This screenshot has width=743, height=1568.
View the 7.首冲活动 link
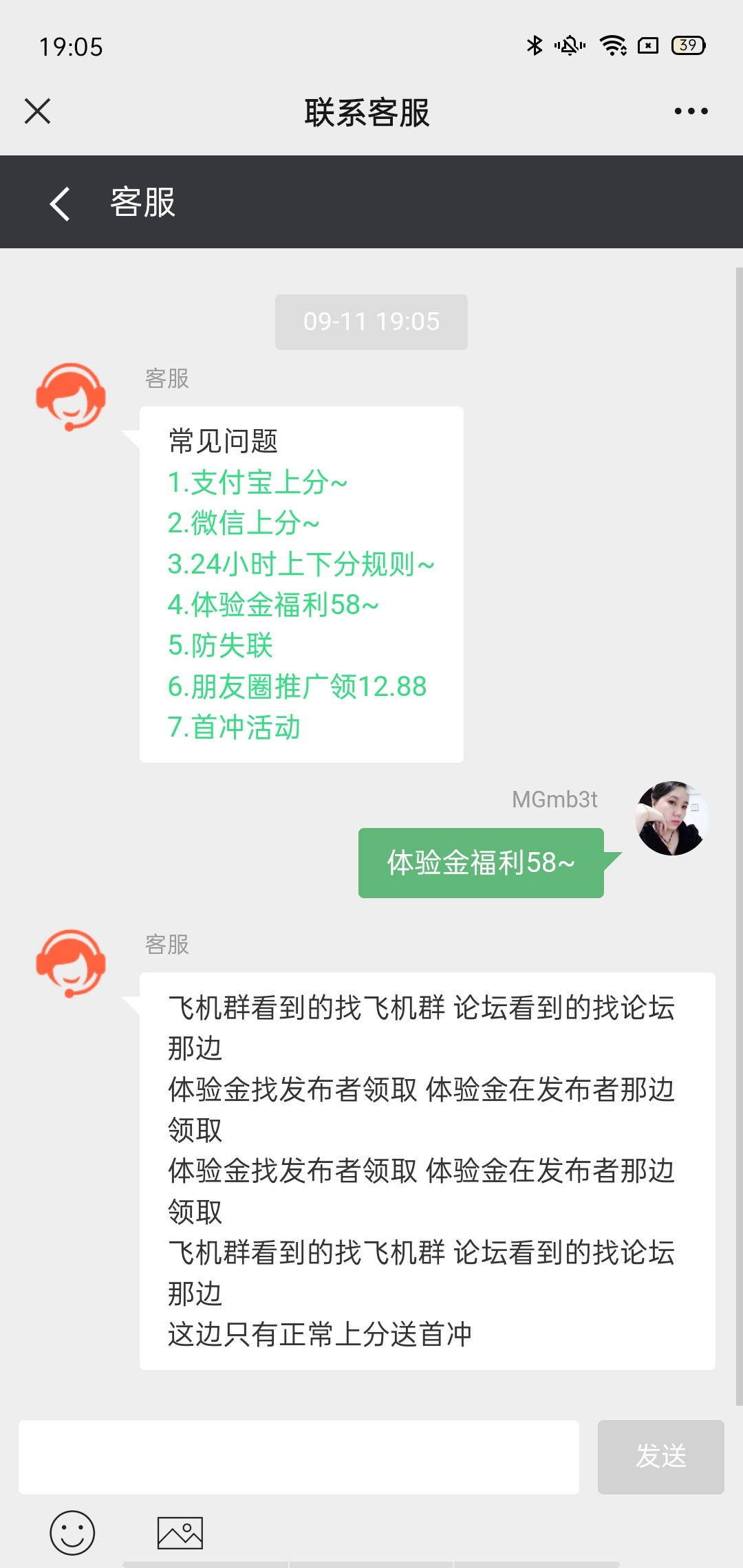pyautogui.click(x=234, y=727)
